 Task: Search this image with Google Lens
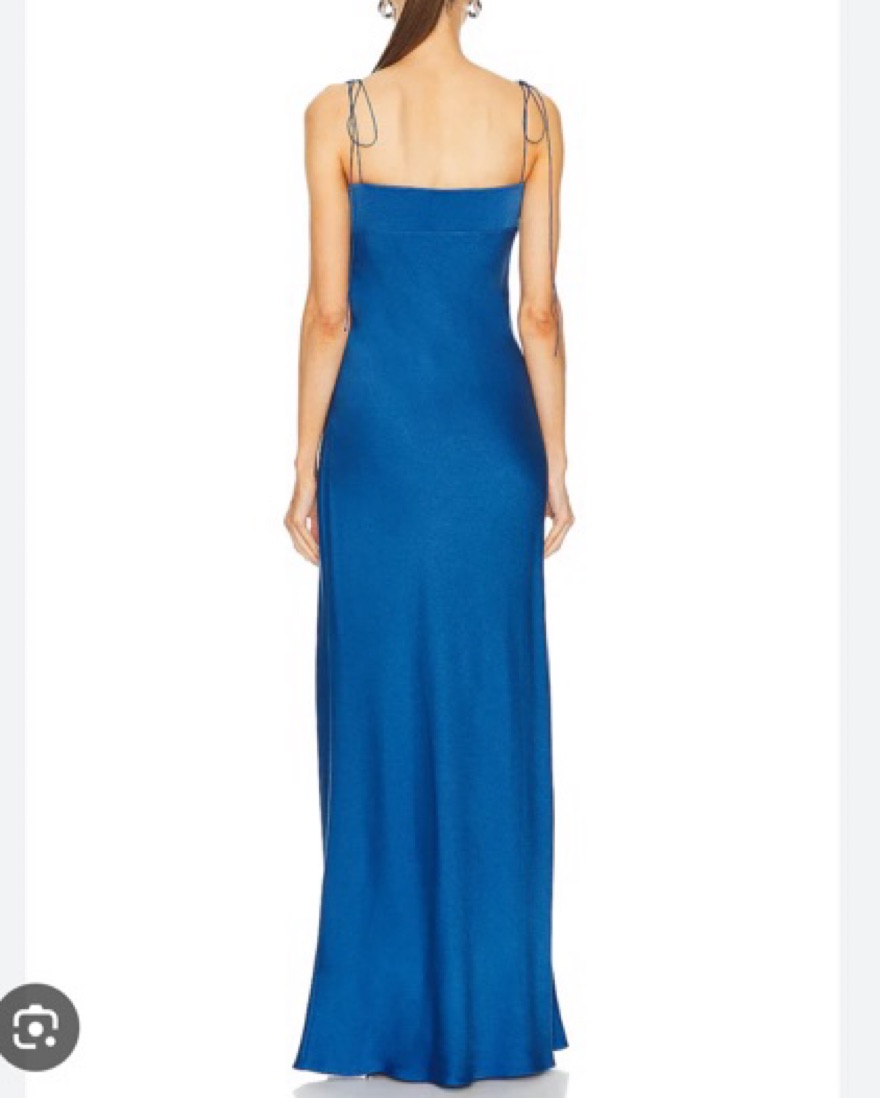(x=40, y=1026)
